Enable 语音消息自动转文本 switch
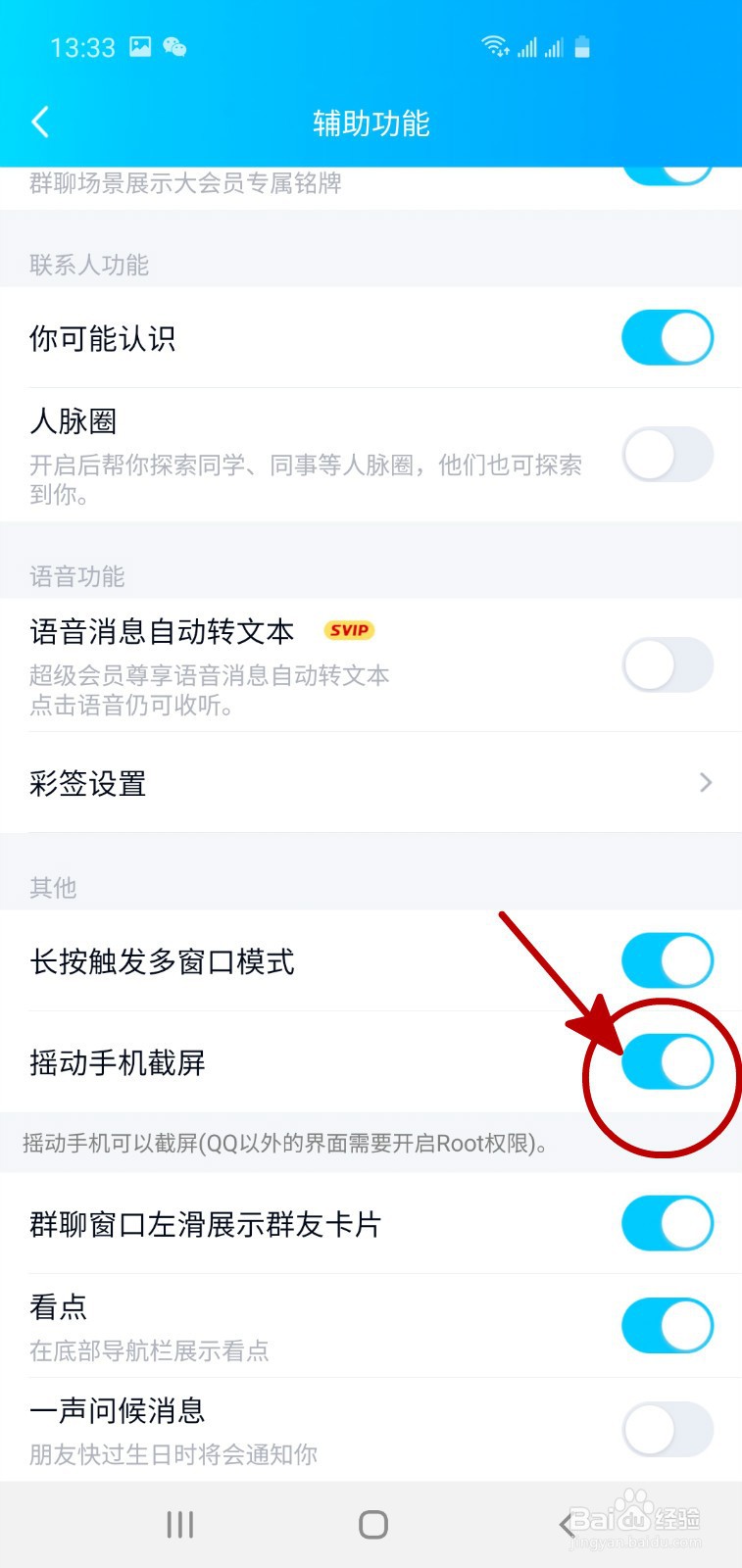This screenshot has height=1568, width=742. pyautogui.click(x=668, y=664)
